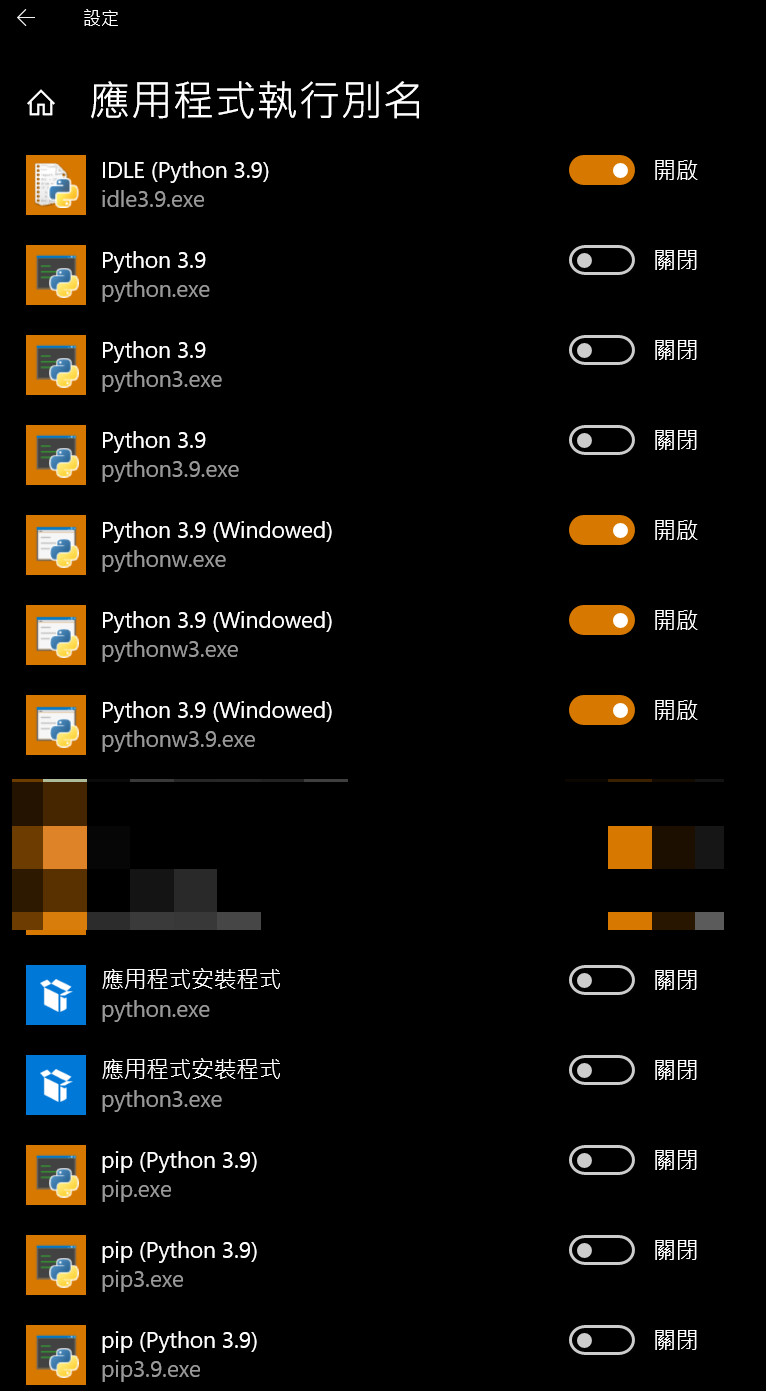Click the 應用程式安裝程式 icon beside python.exe
This screenshot has width=766, height=1391.
click(x=55, y=995)
